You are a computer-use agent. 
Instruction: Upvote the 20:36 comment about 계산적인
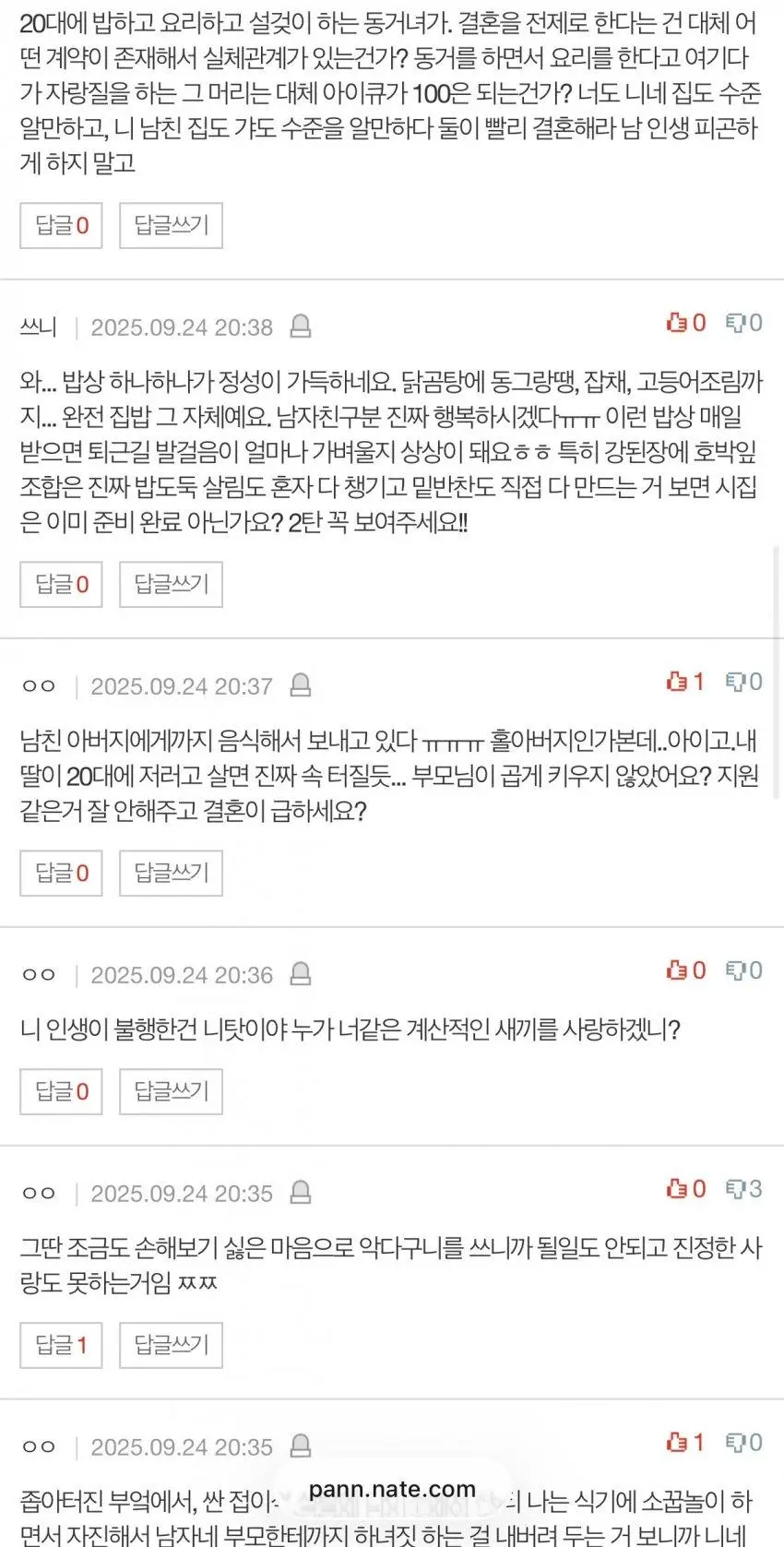click(685, 970)
